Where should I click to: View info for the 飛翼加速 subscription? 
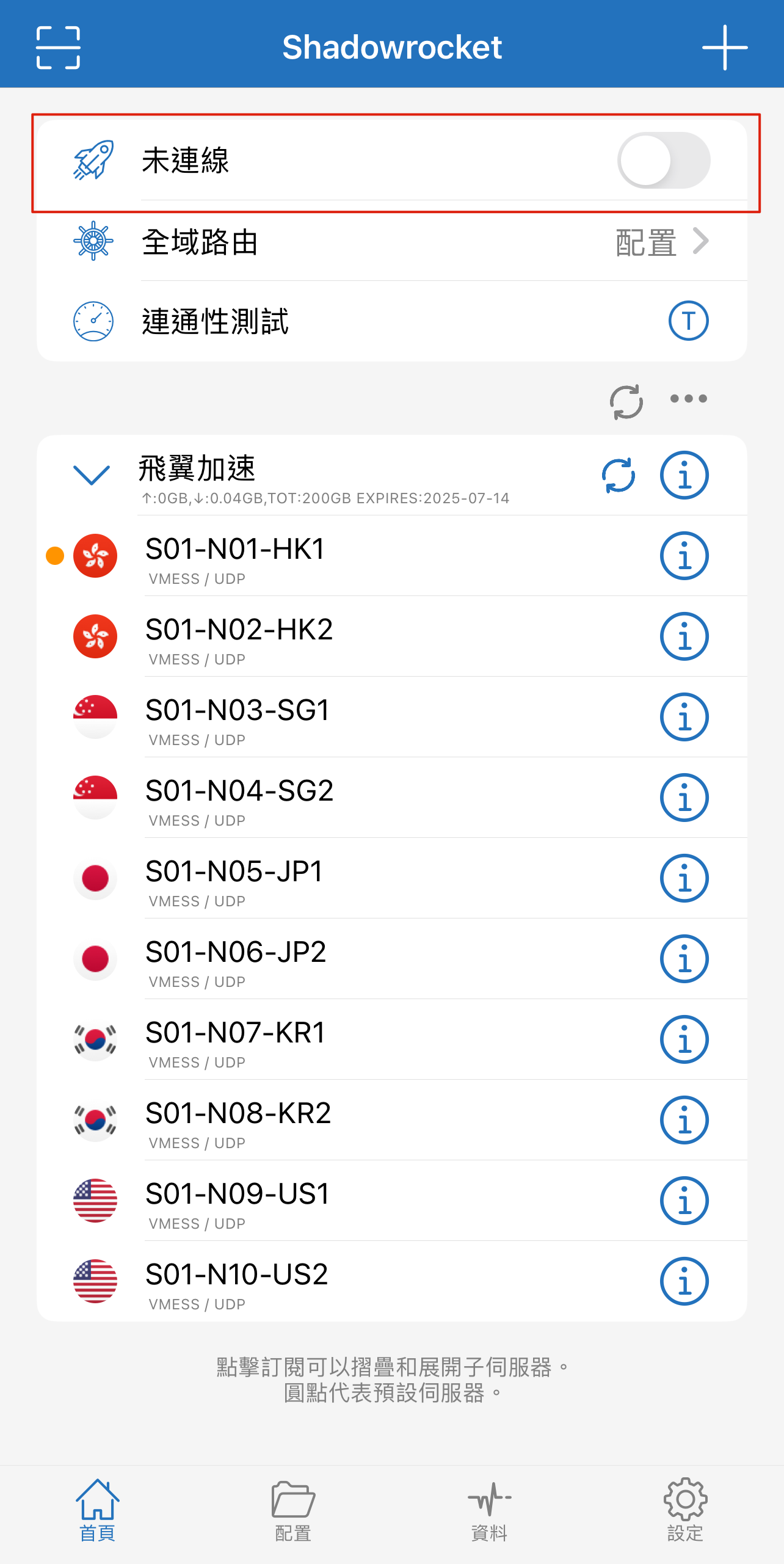pos(684,476)
